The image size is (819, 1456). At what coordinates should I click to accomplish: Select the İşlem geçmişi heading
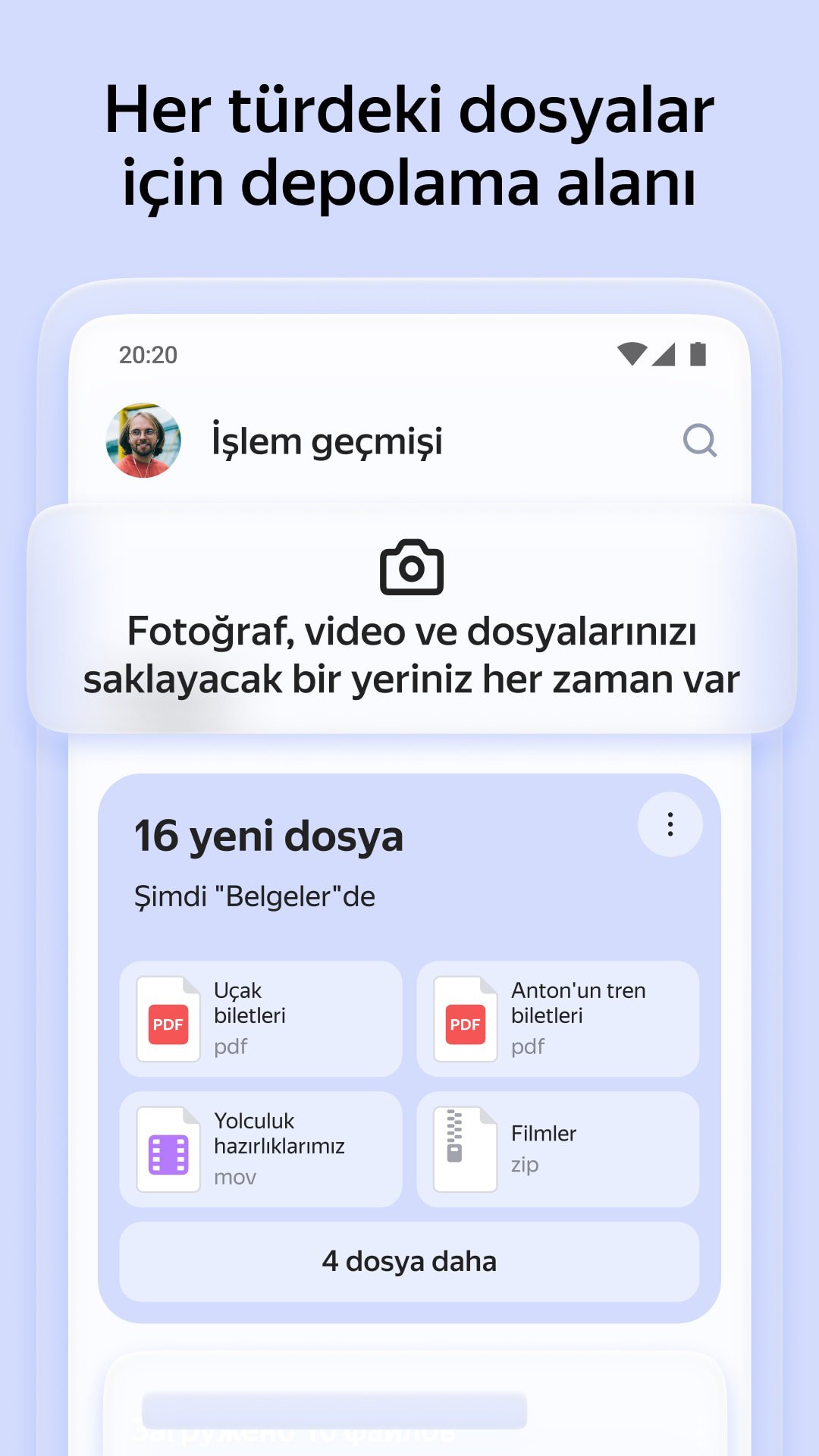tap(328, 441)
